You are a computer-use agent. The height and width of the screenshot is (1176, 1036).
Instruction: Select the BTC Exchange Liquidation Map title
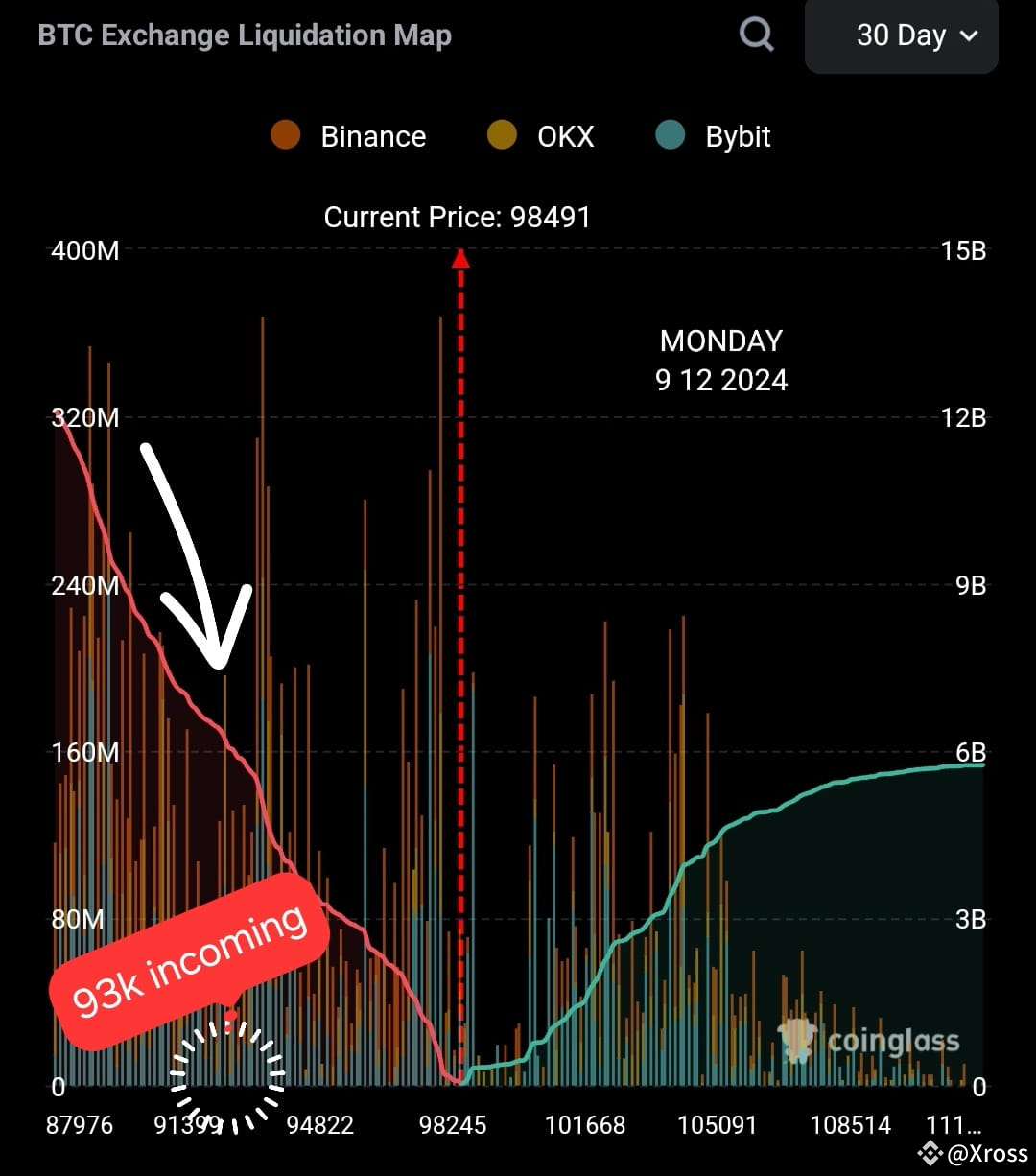point(244,35)
